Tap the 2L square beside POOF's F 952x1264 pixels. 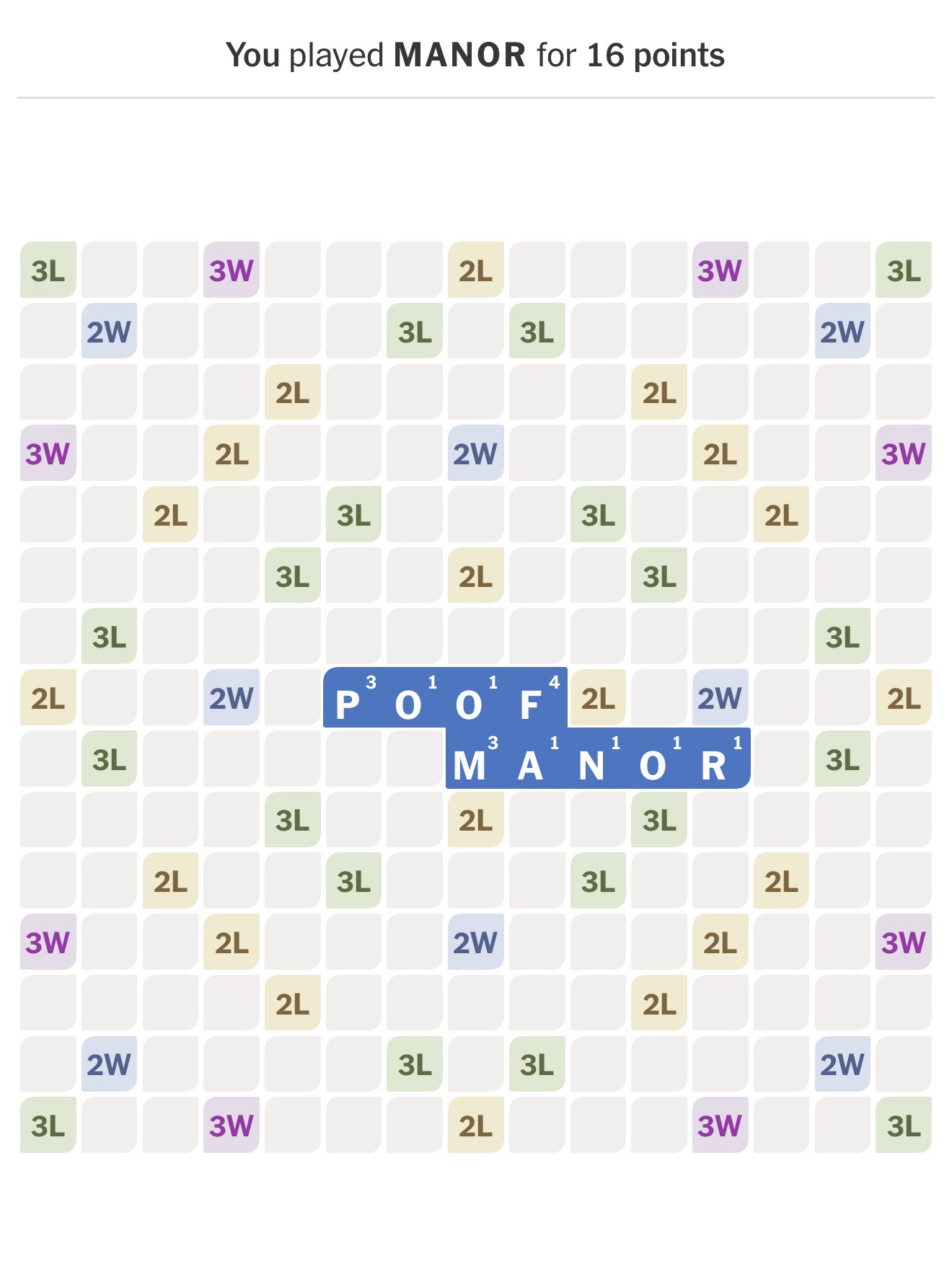click(597, 698)
